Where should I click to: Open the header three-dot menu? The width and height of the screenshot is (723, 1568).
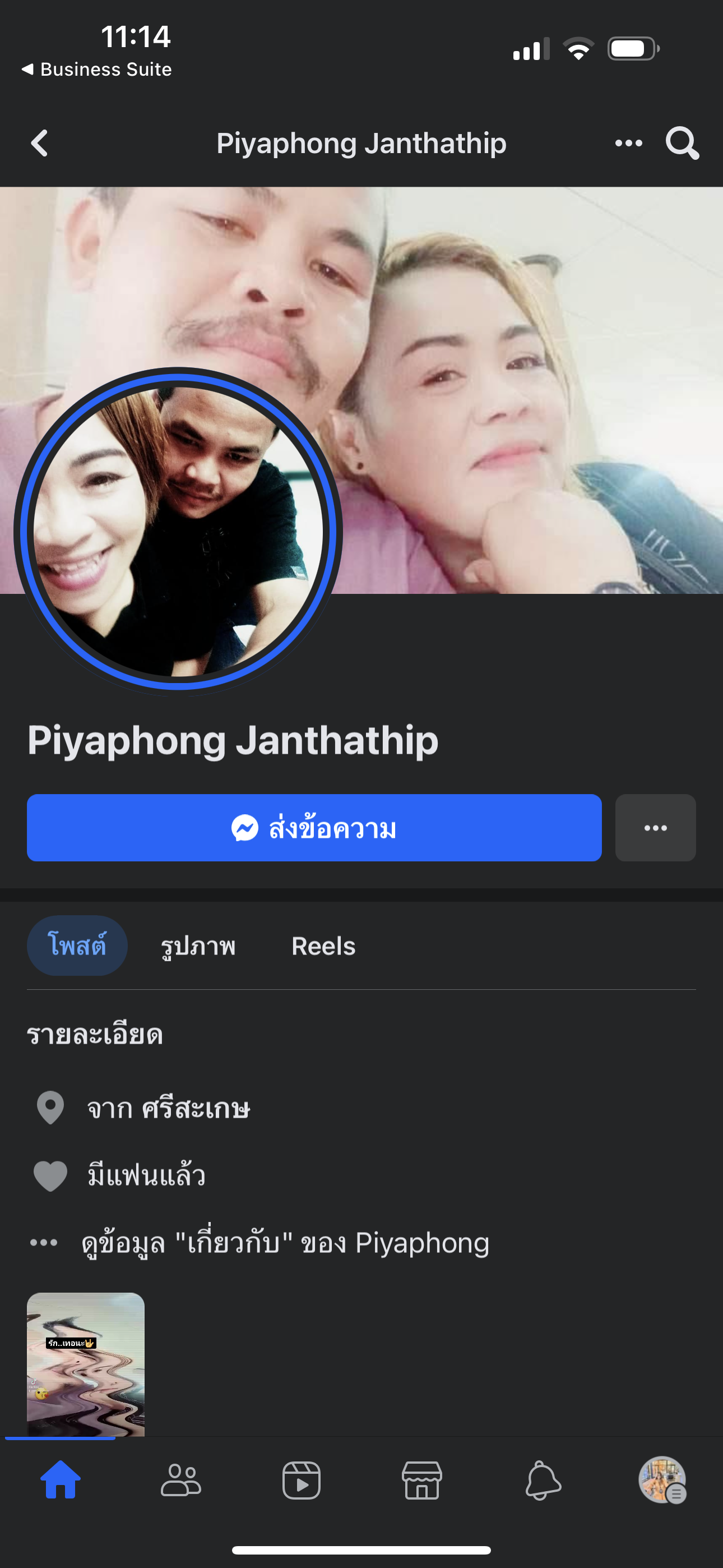point(628,144)
